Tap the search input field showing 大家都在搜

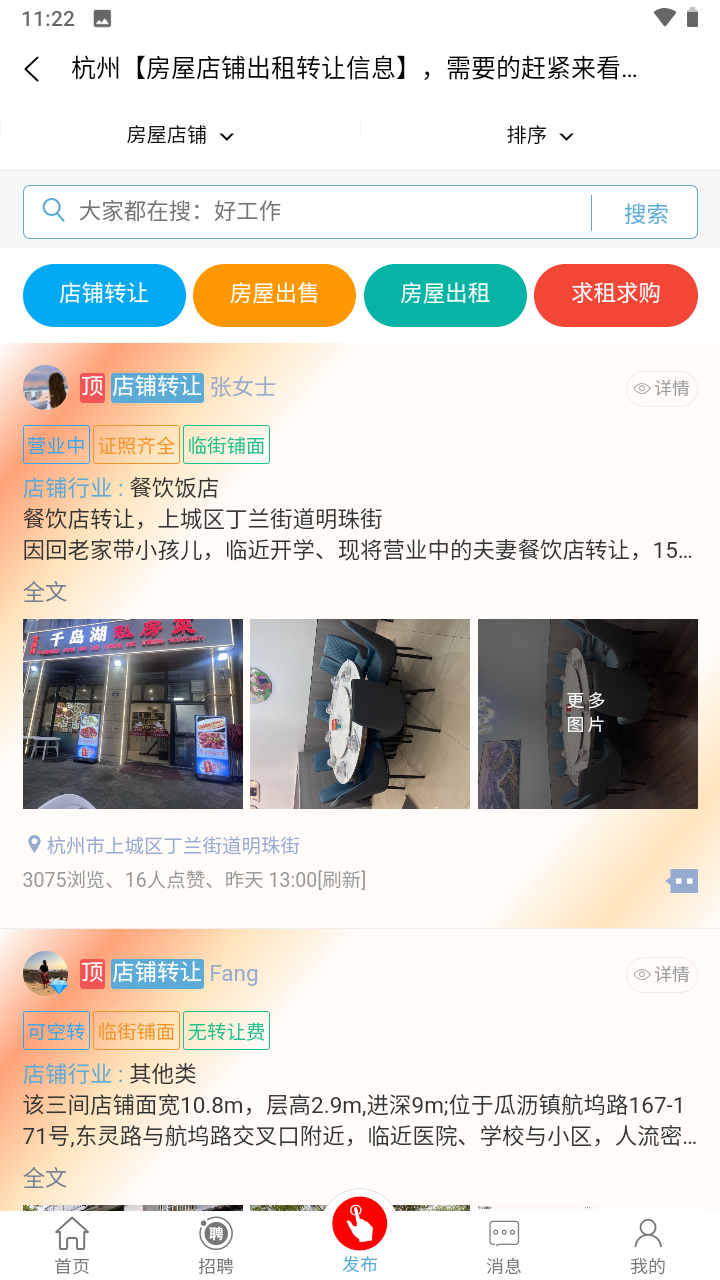(300, 211)
